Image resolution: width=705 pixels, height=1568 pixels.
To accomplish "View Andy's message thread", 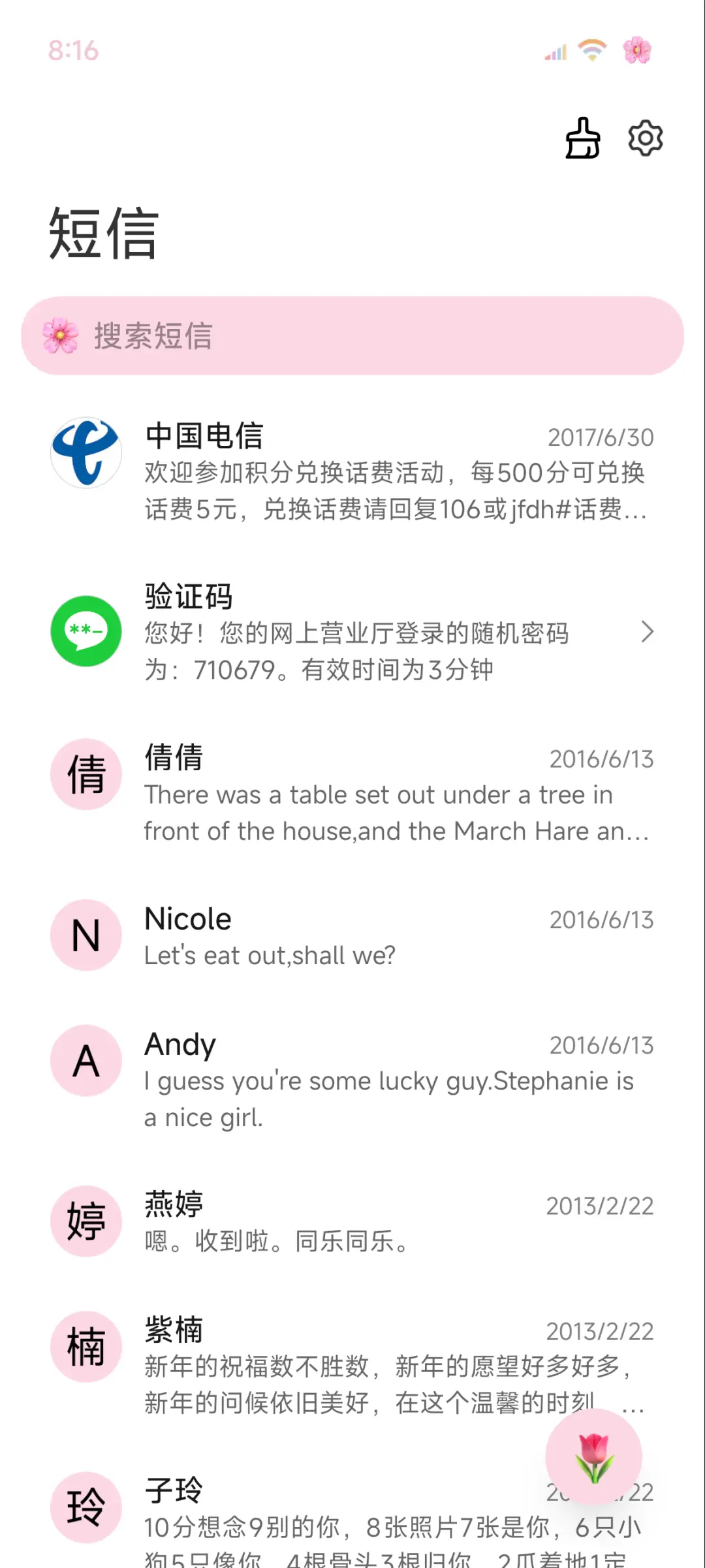I will click(352, 1078).
